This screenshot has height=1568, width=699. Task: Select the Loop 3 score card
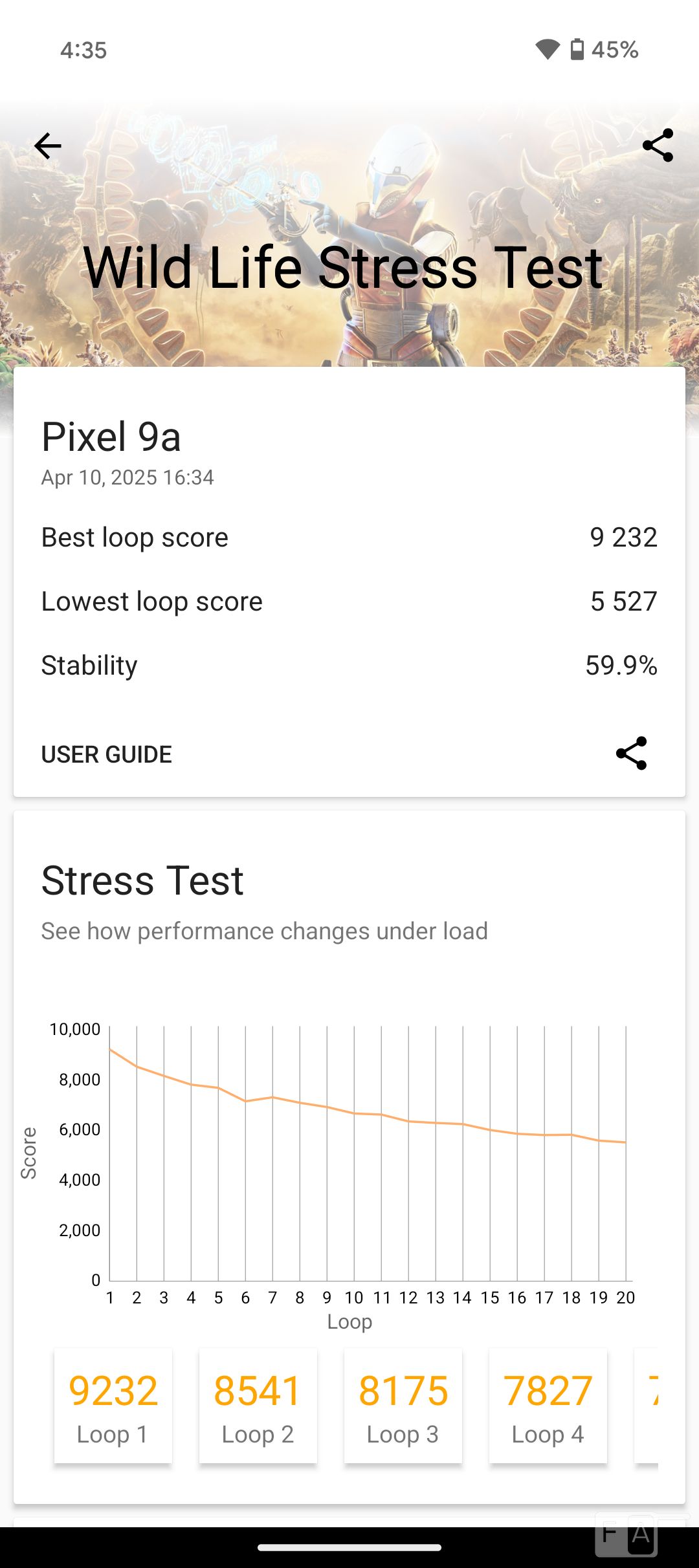click(x=403, y=1406)
